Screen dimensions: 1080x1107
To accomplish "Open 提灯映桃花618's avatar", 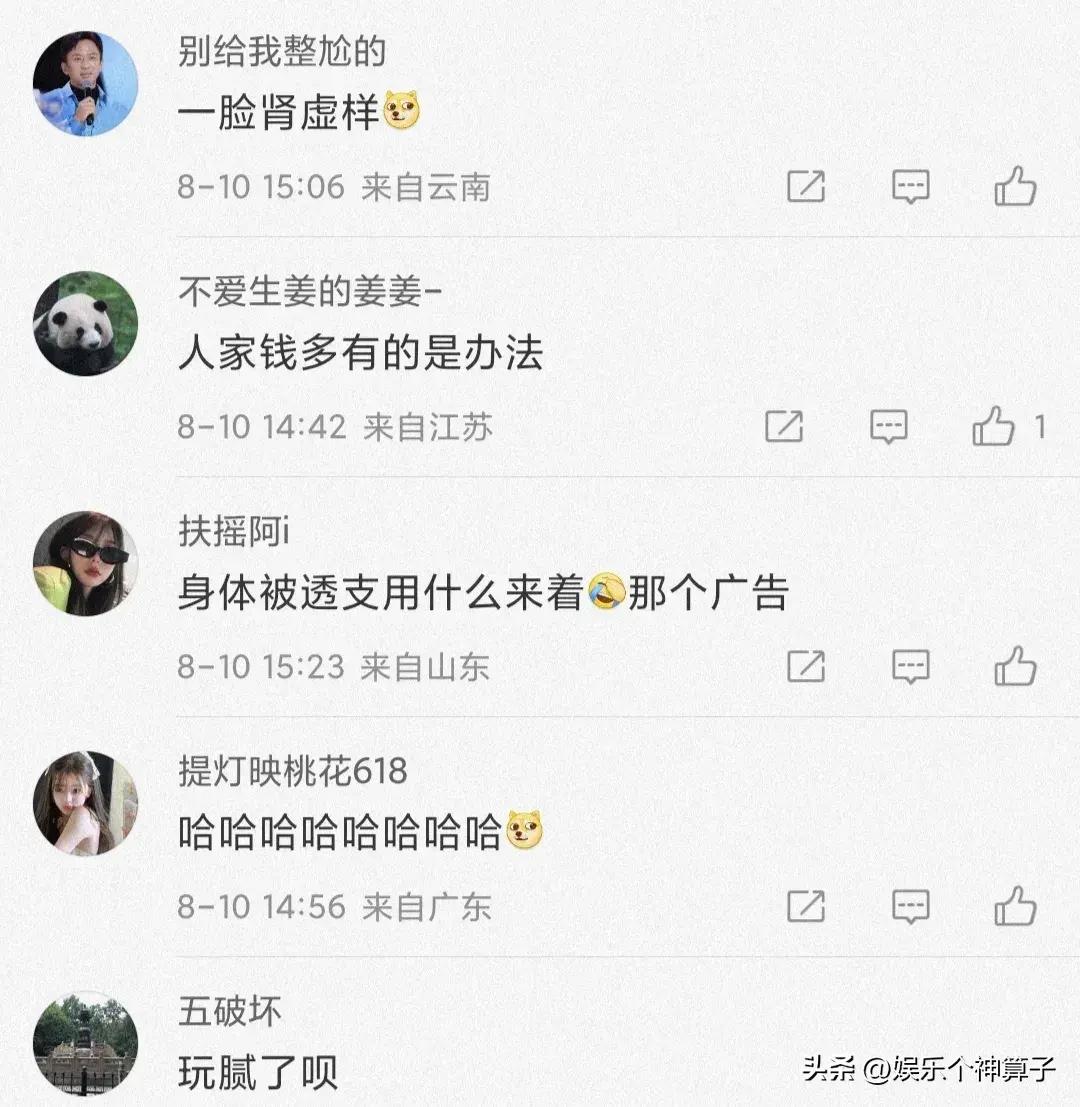I will click(x=85, y=803).
